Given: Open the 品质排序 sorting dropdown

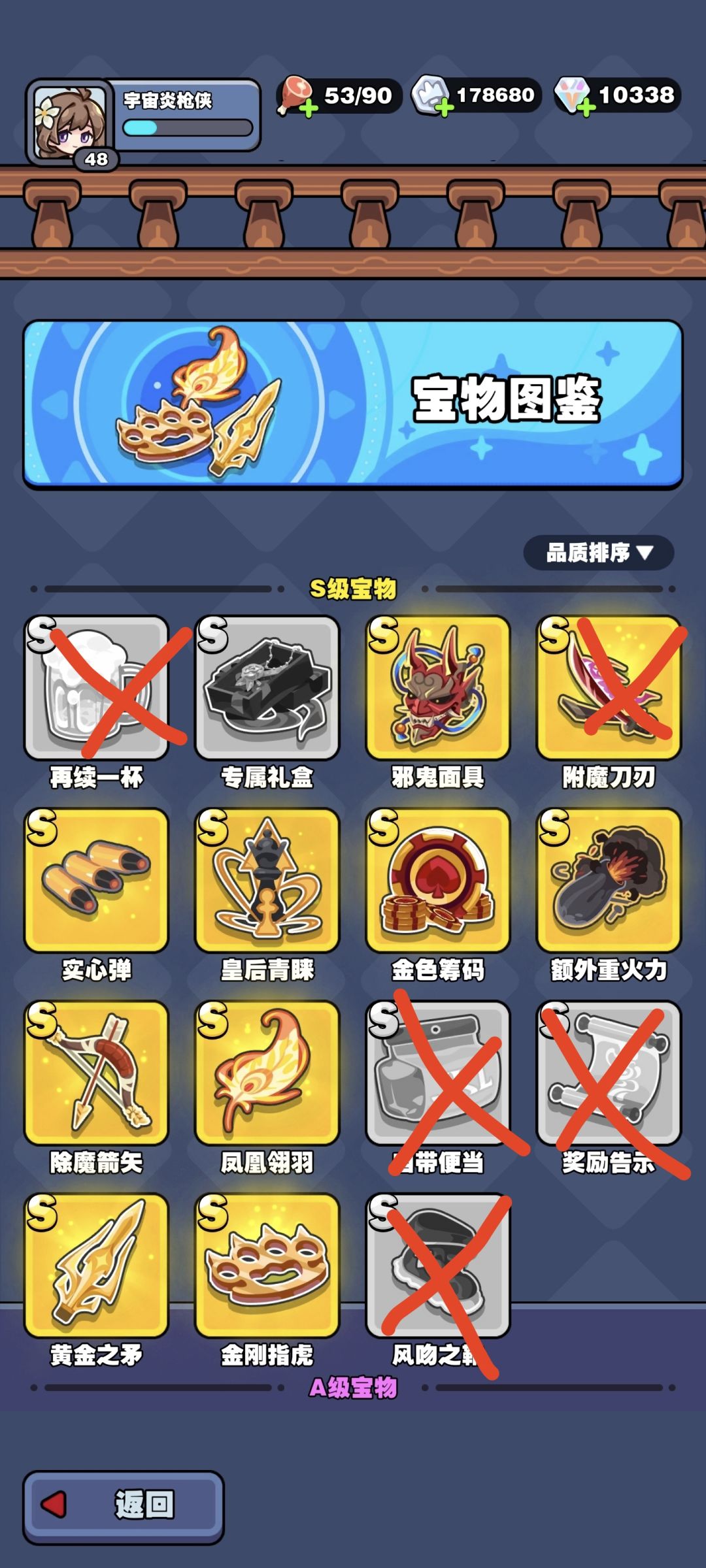Looking at the screenshot, I should 601,552.
